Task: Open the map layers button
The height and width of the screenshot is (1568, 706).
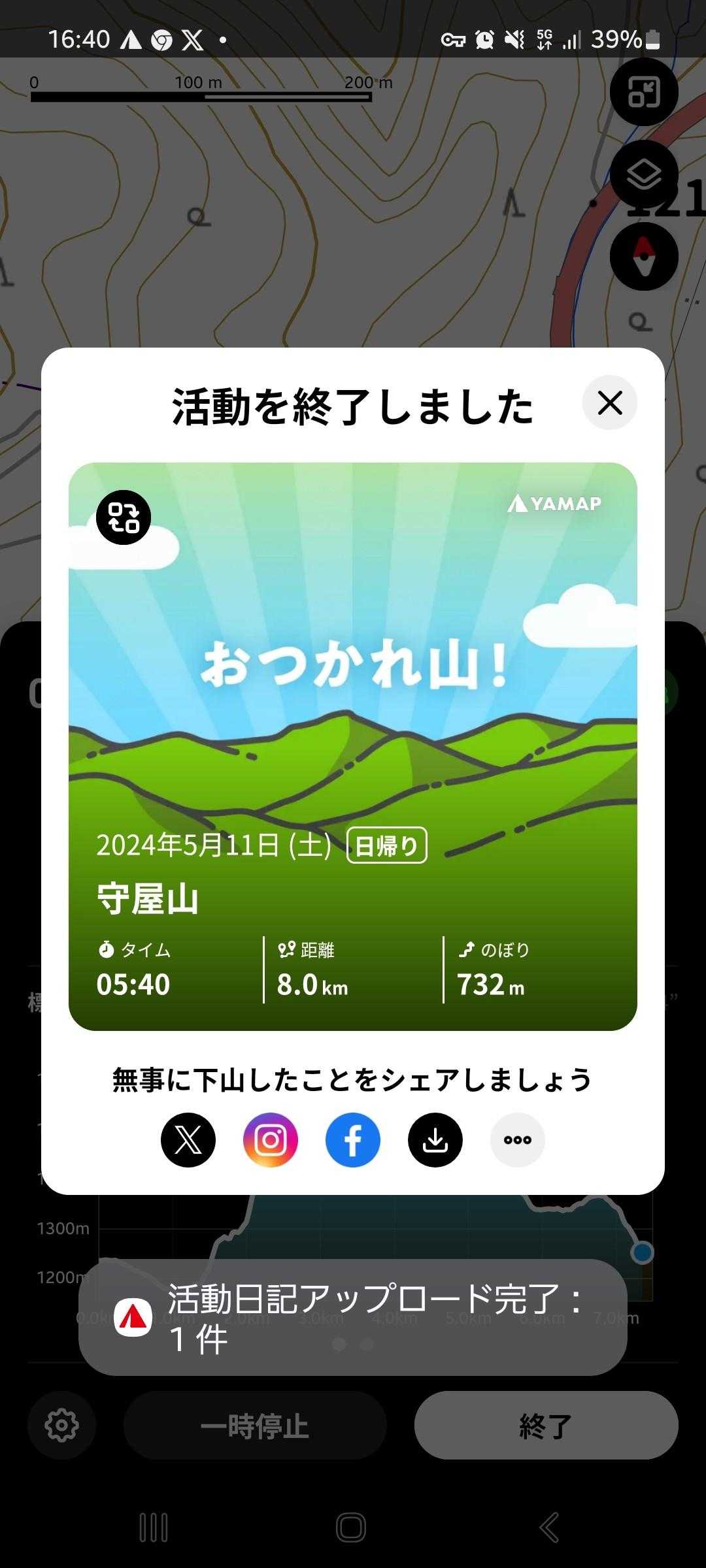Action: pyautogui.click(x=644, y=175)
